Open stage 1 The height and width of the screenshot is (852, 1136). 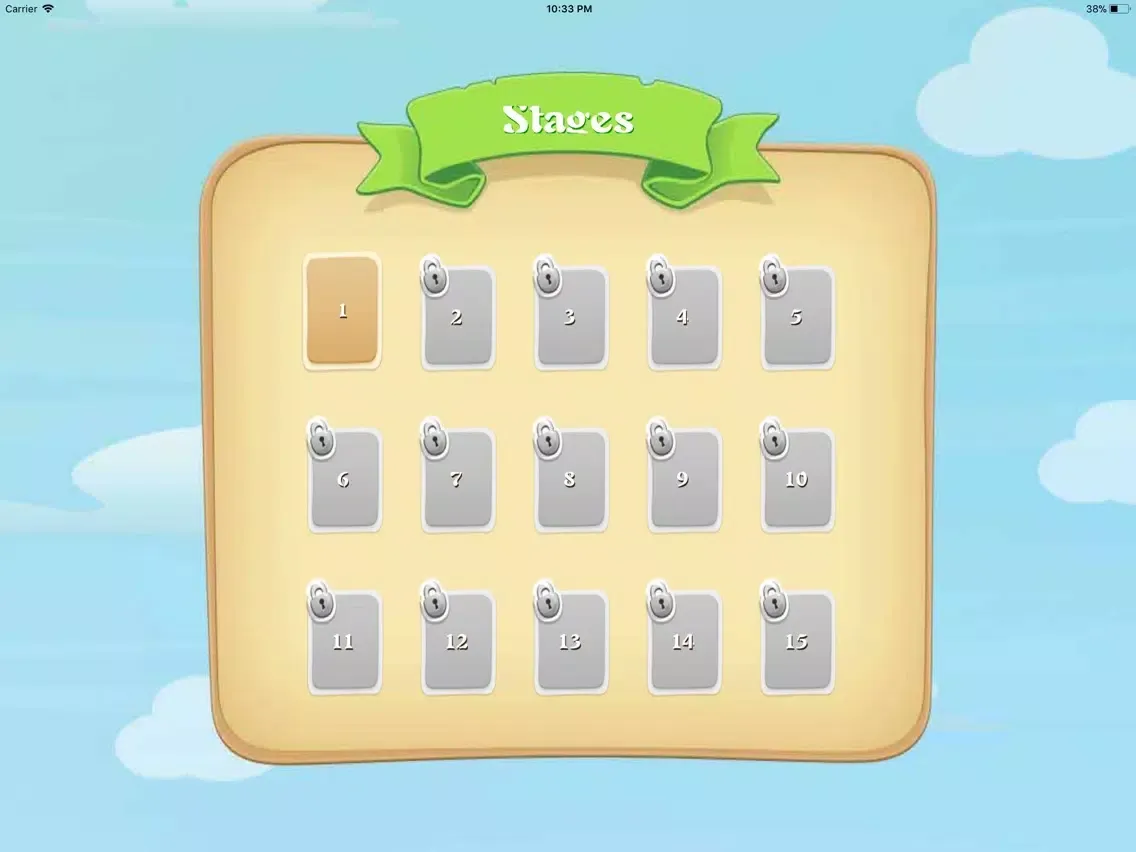[342, 311]
